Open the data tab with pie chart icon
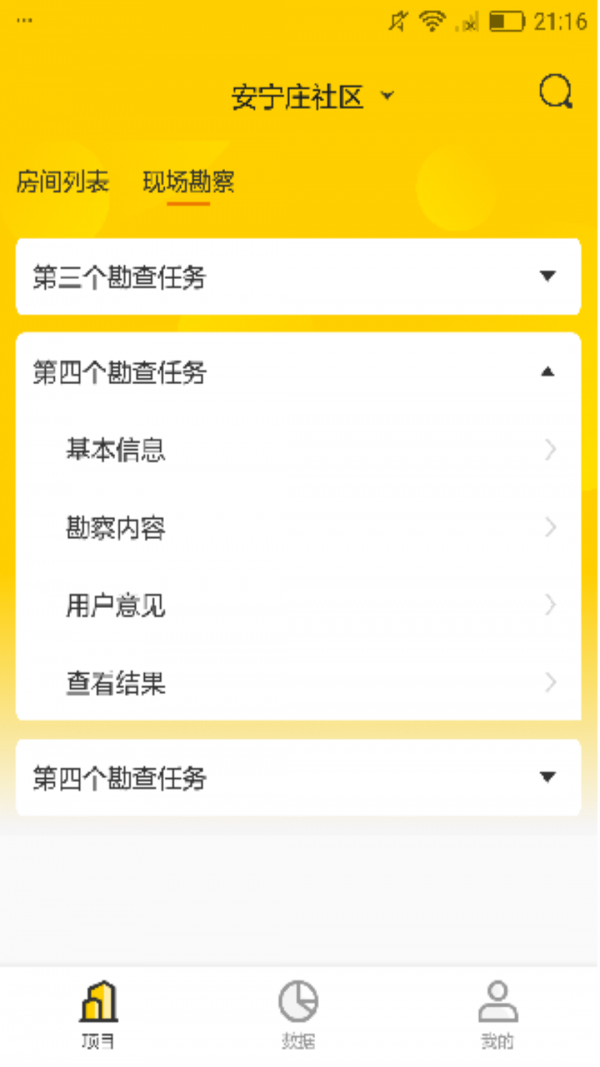 coord(298,1013)
